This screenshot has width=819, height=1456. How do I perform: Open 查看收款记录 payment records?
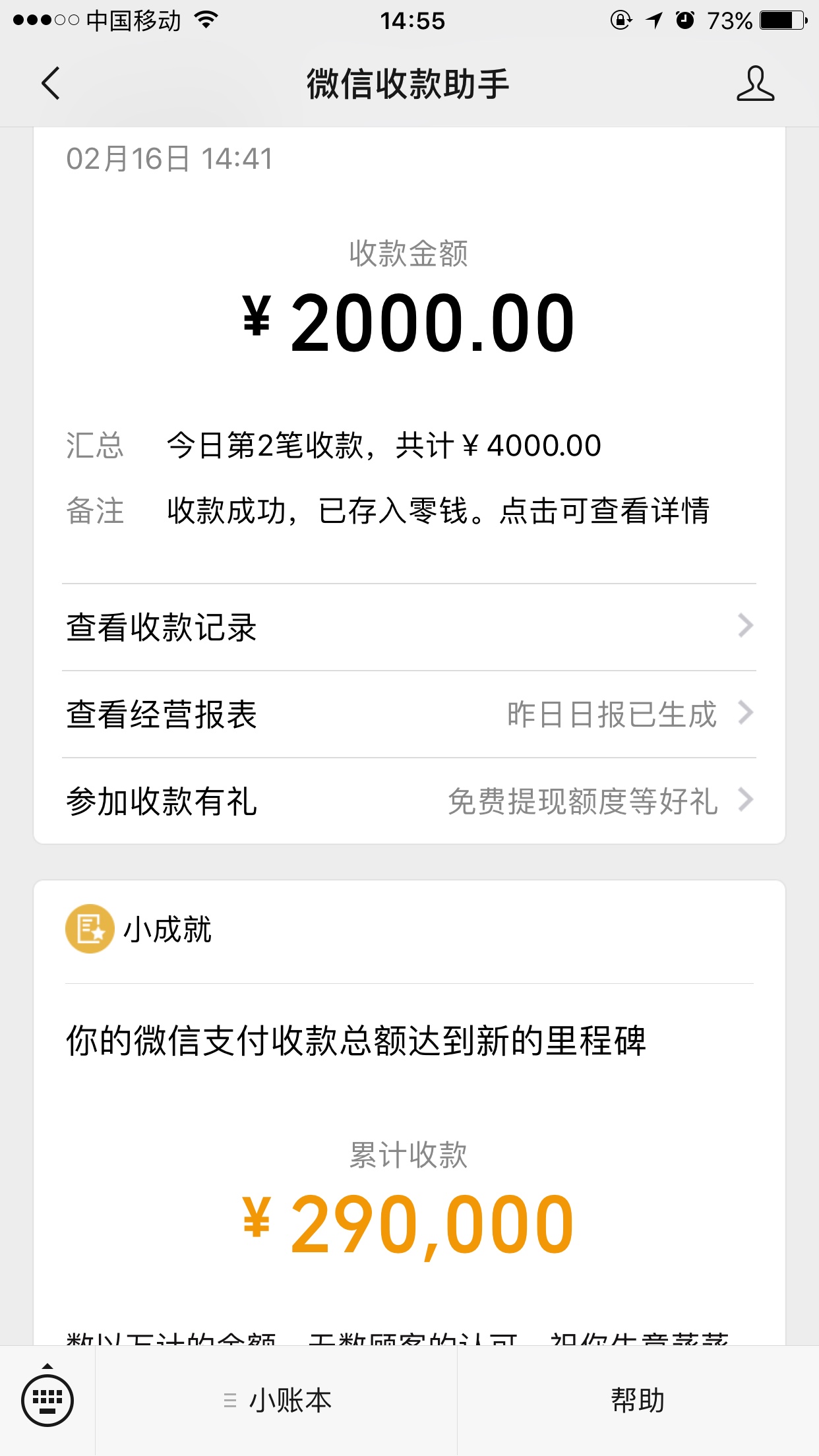(x=409, y=627)
